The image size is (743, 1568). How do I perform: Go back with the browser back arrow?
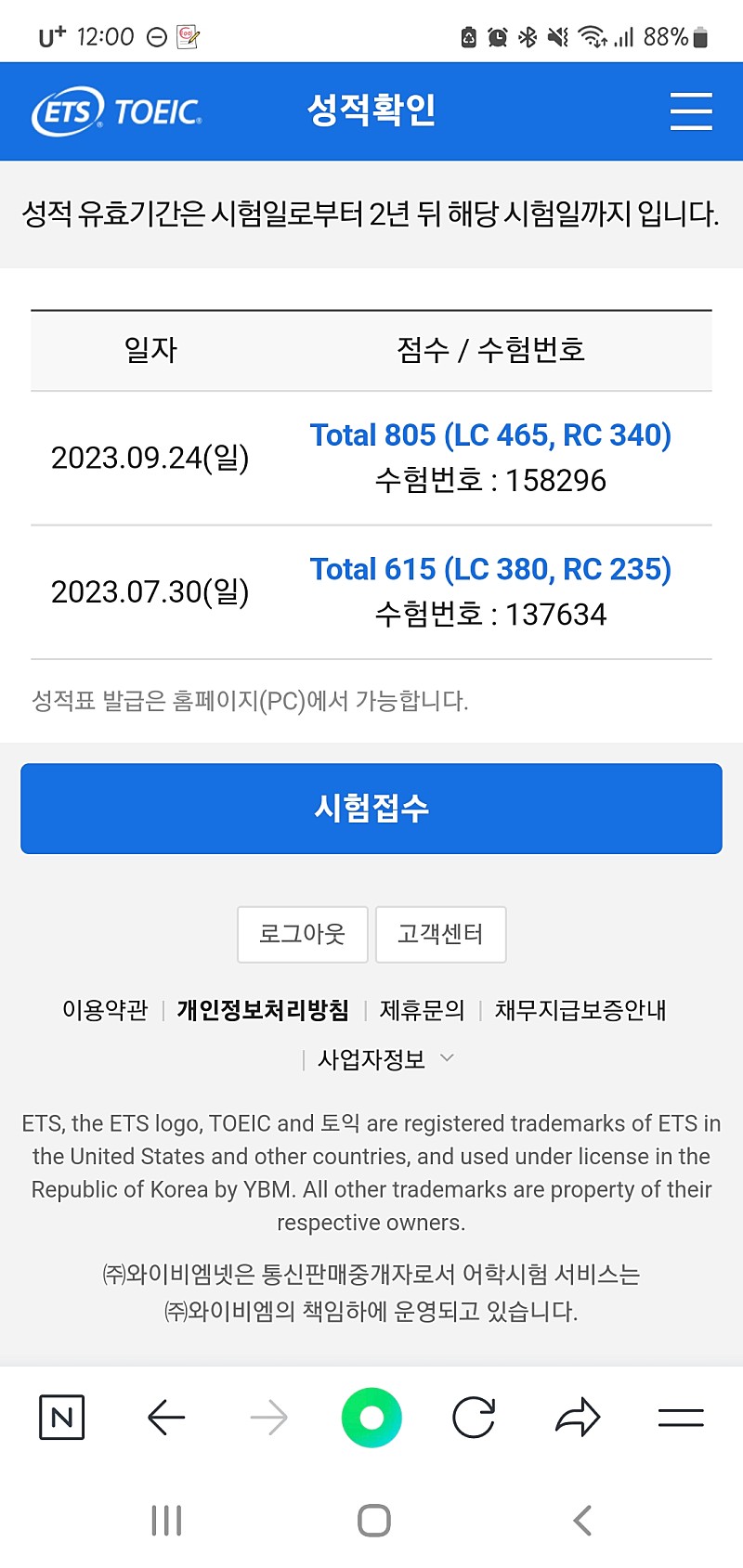coord(166,1418)
